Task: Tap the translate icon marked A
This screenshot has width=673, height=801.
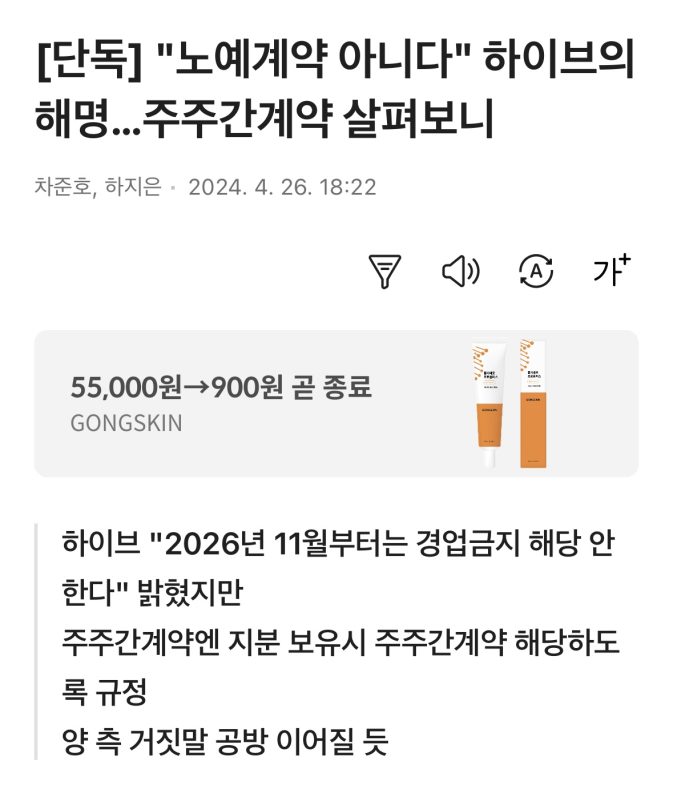Action: tap(536, 271)
